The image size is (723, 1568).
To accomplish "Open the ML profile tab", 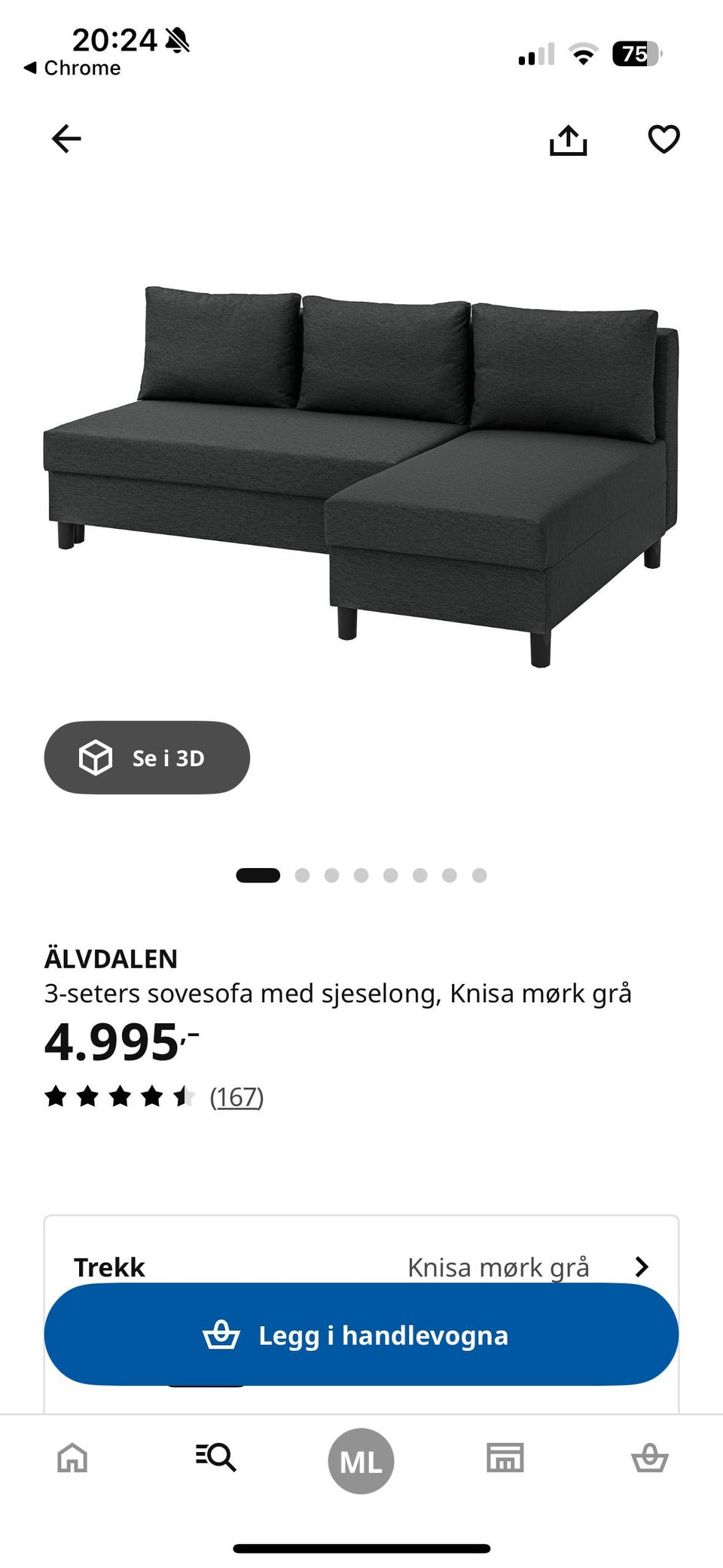I will tap(361, 1461).
